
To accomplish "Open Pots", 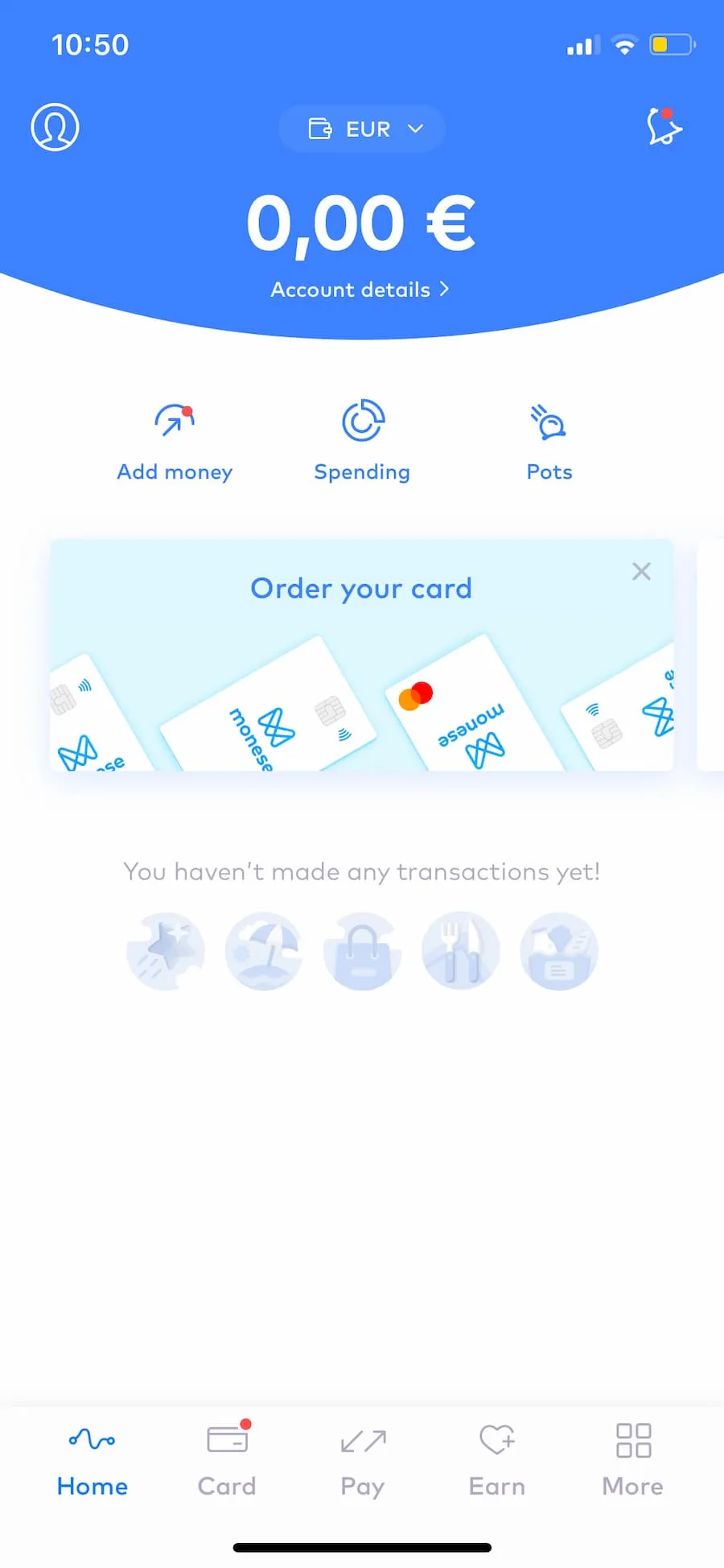I will [x=549, y=441].
